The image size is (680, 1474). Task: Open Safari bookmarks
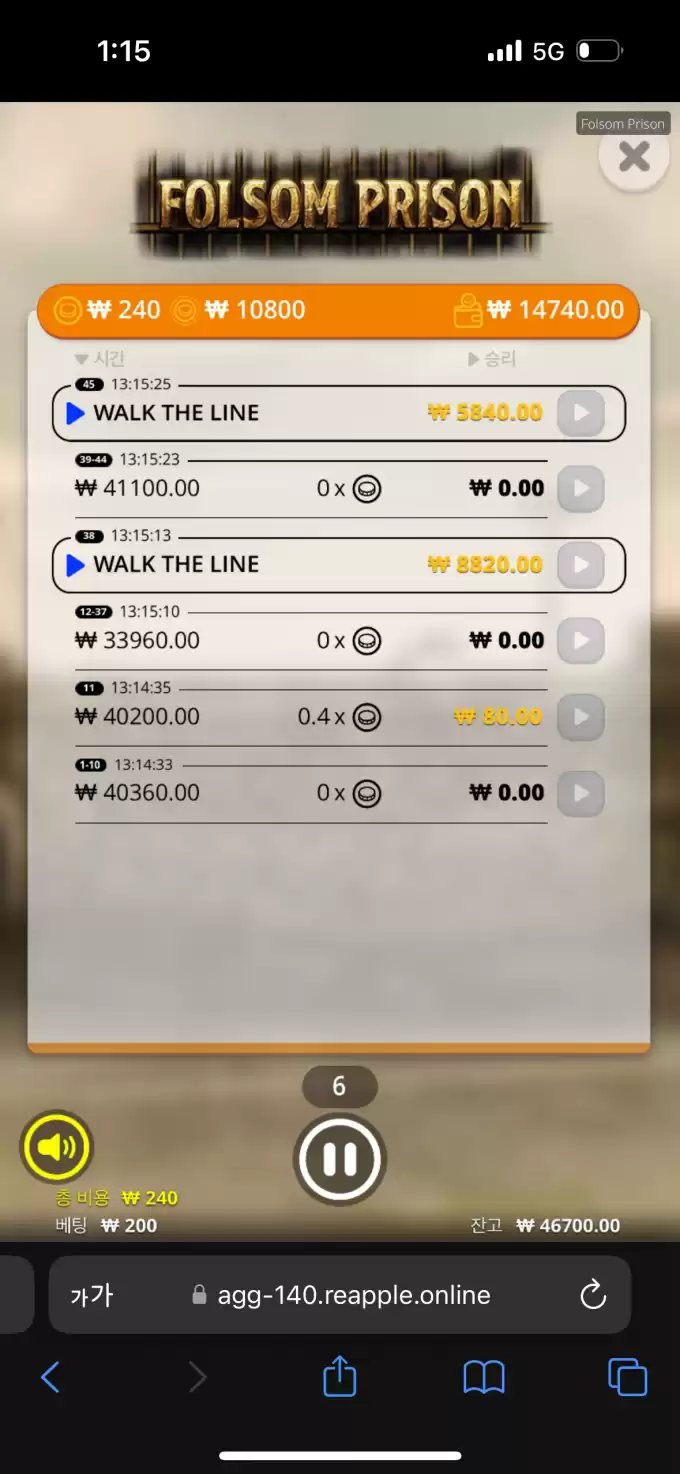(x=484, y=1377)
